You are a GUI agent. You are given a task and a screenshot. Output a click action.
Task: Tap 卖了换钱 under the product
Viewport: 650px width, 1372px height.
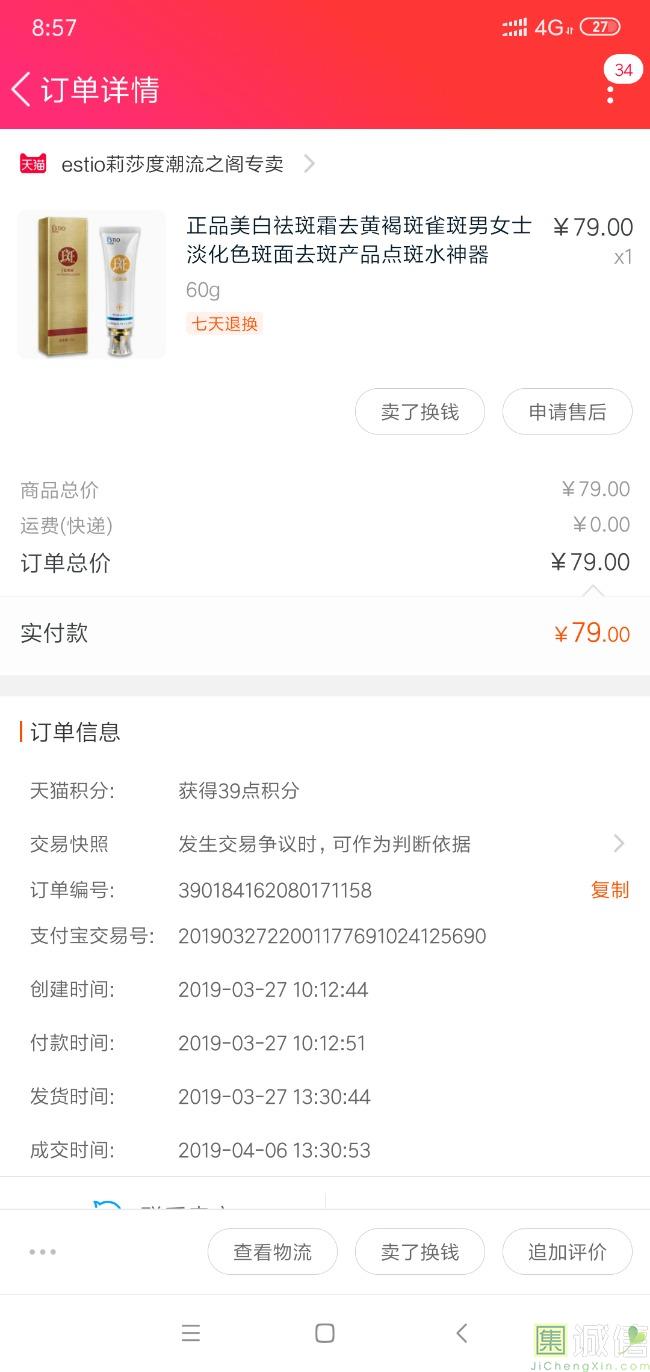(420, 412)
